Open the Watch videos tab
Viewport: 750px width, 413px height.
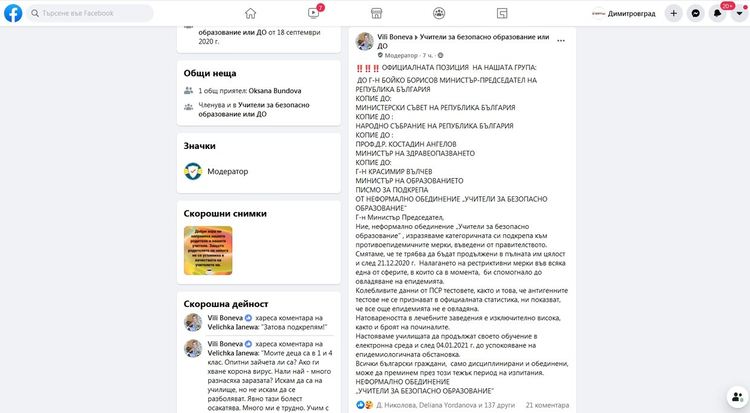coord(314,13)
